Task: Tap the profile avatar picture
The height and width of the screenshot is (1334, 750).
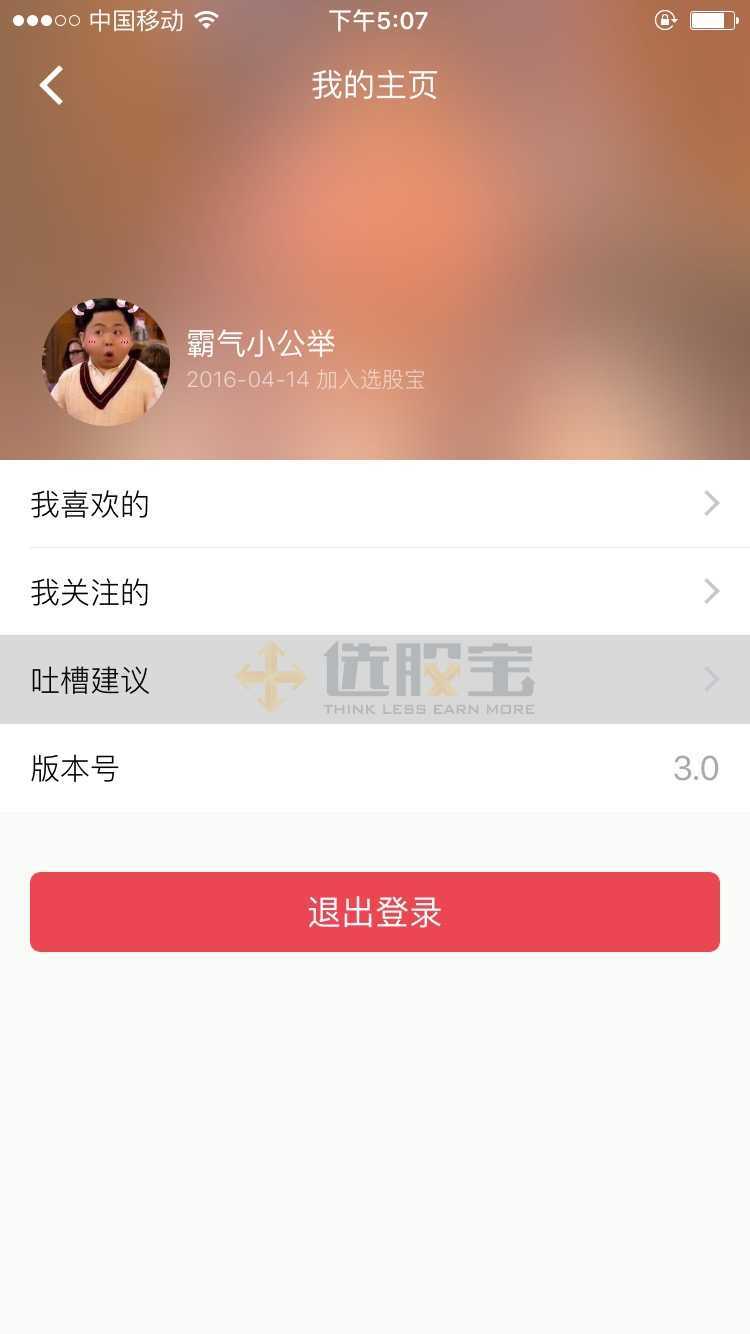Action: point(106,362)
